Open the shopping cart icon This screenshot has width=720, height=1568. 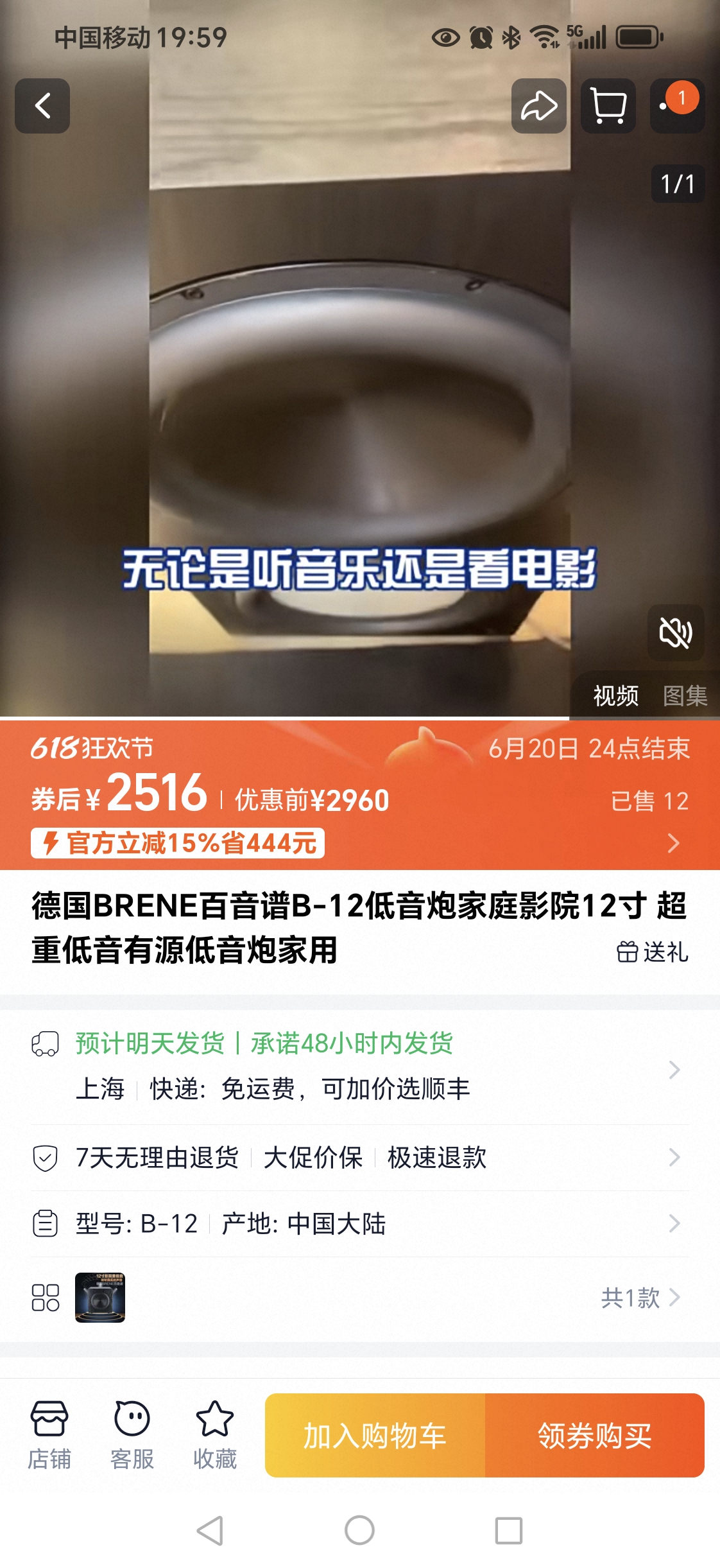coord(608,106)
